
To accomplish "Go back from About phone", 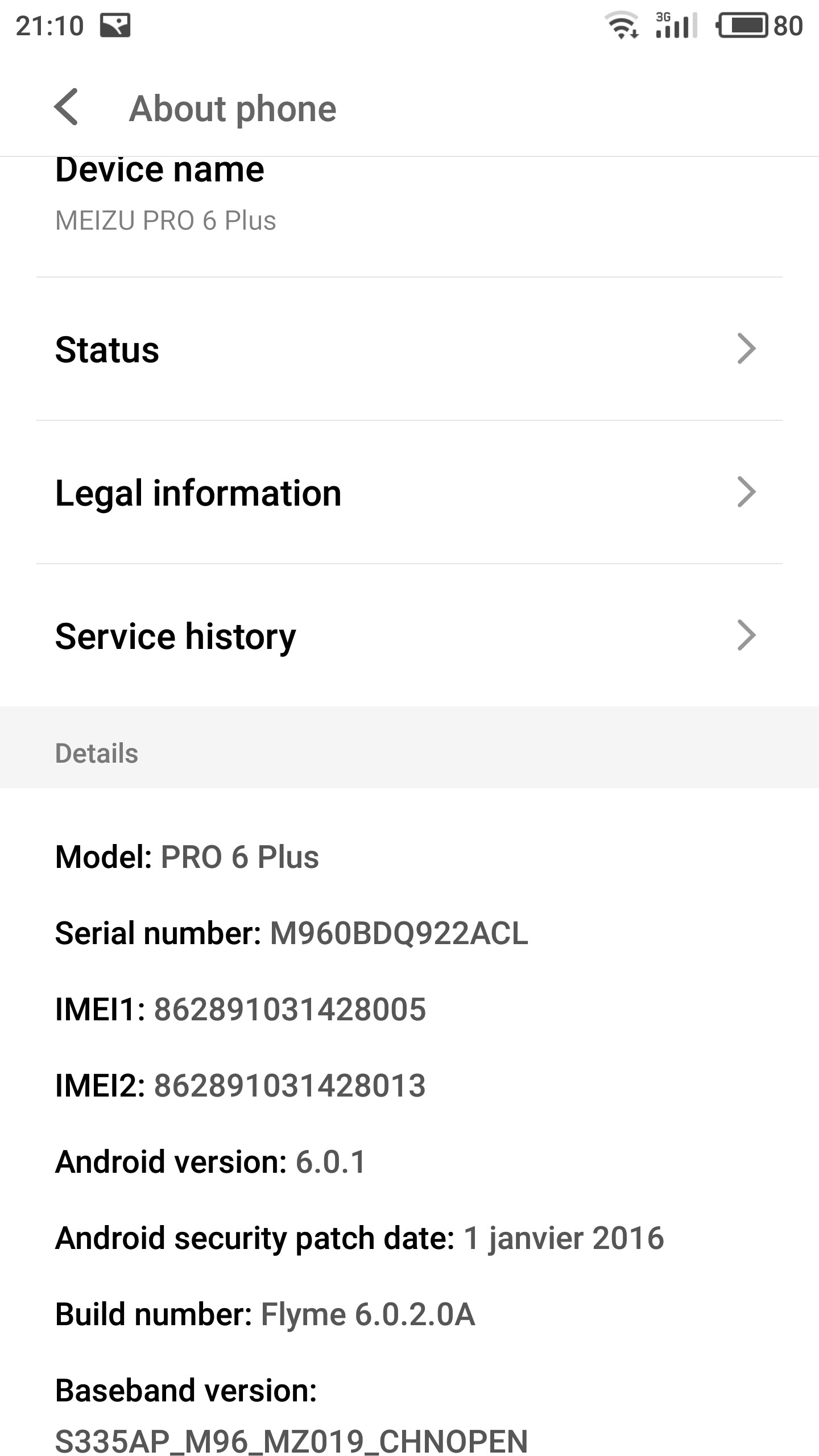I will click(x=66, y=107).
